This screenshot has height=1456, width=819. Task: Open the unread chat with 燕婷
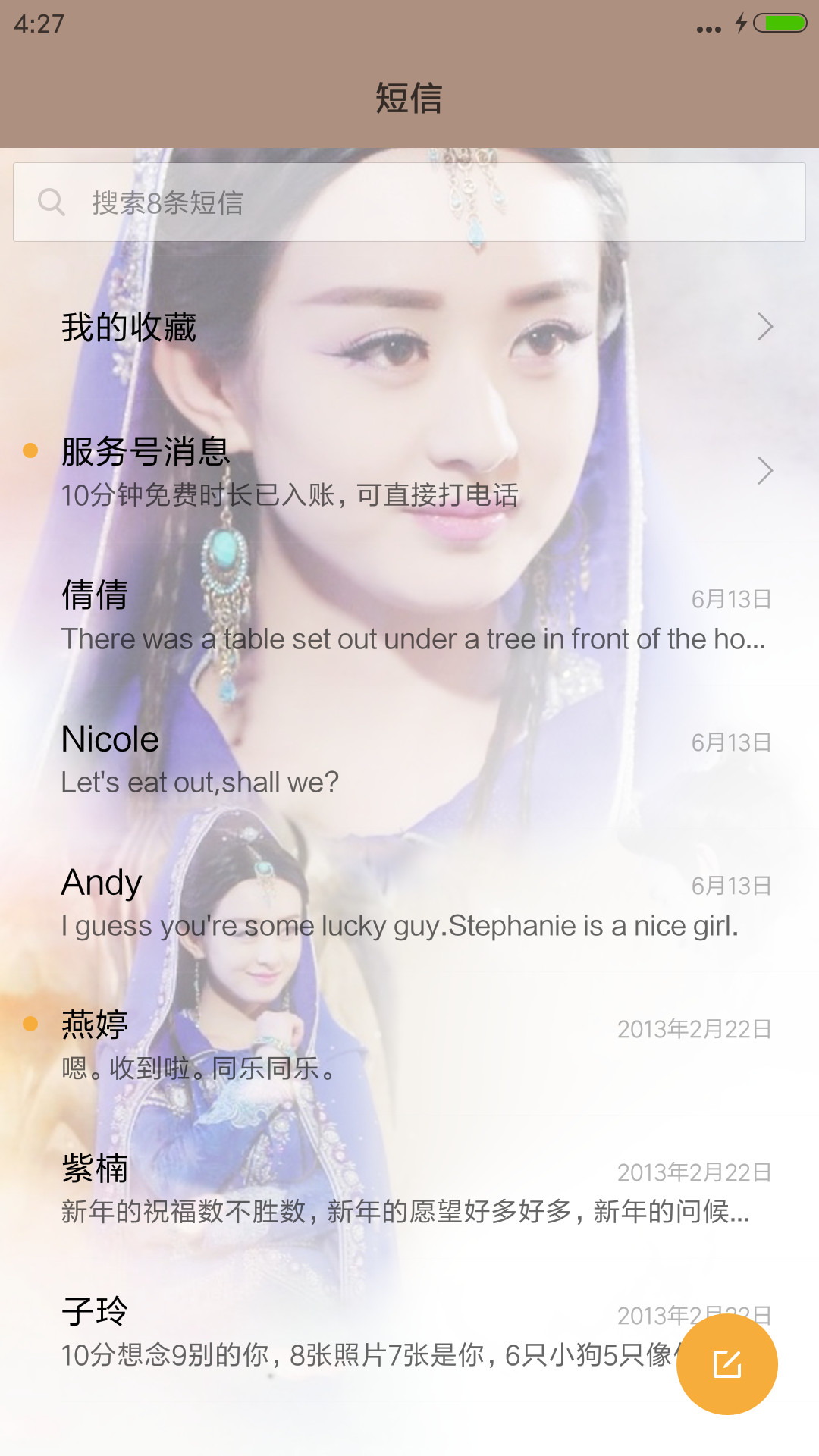(409, 1045)
